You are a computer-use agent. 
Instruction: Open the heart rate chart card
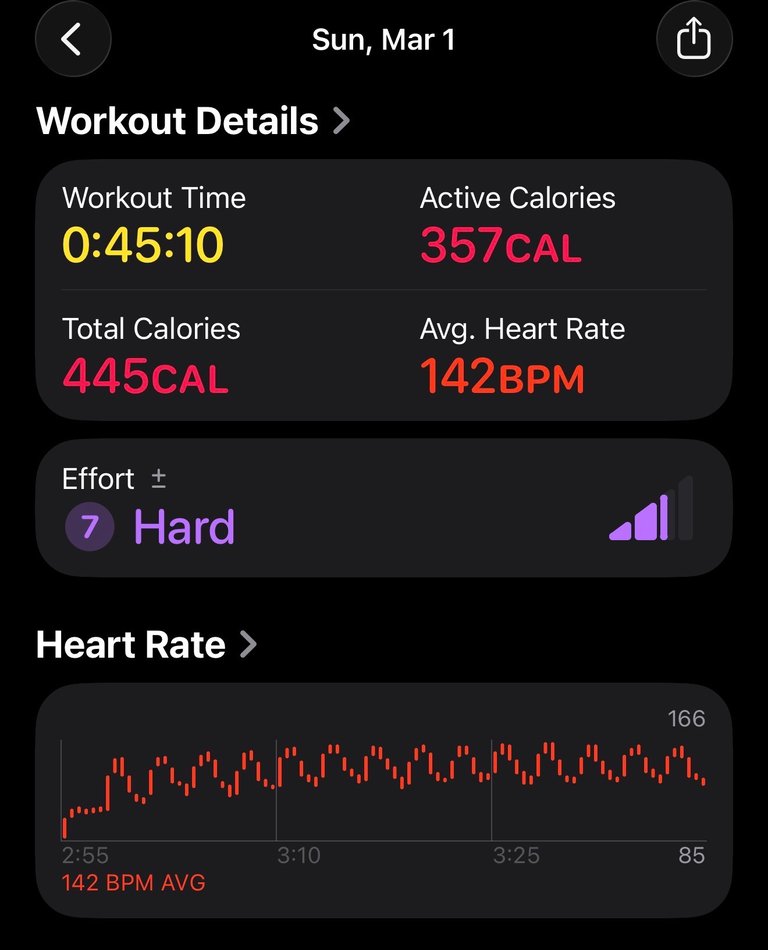384,800
